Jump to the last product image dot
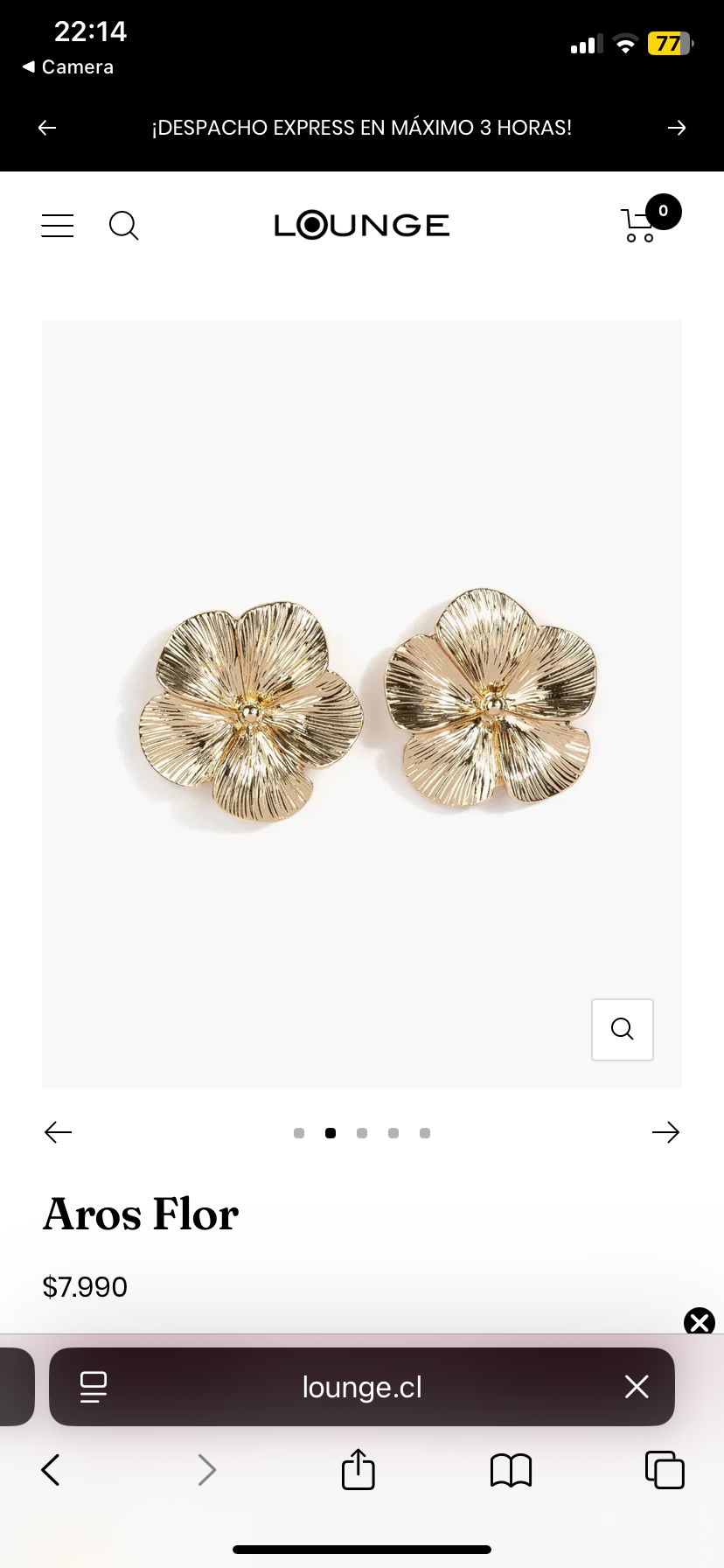724x1568 pixels. 425,1133
